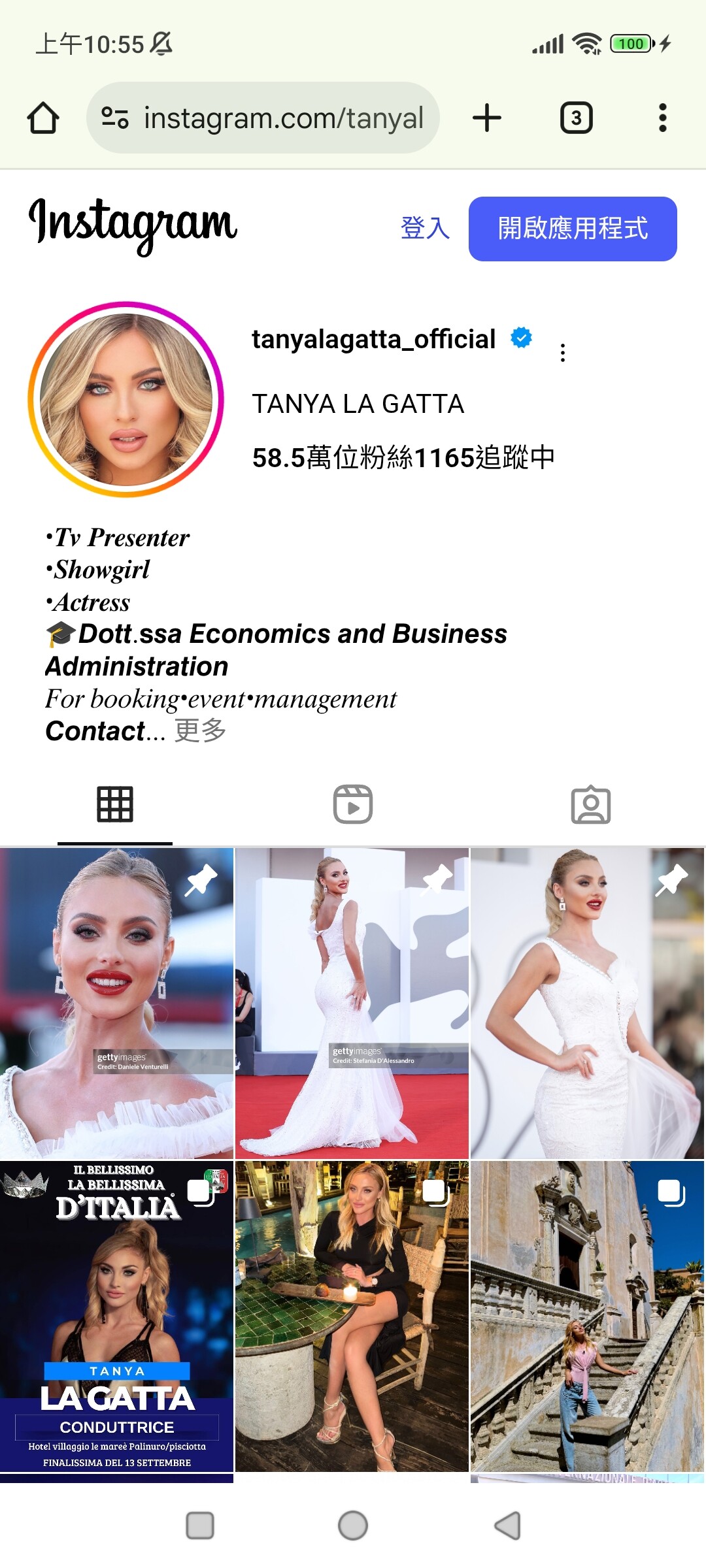Open a new browser tab
The width and height of the screenshot is (706, 1568).
coord(487,118)
